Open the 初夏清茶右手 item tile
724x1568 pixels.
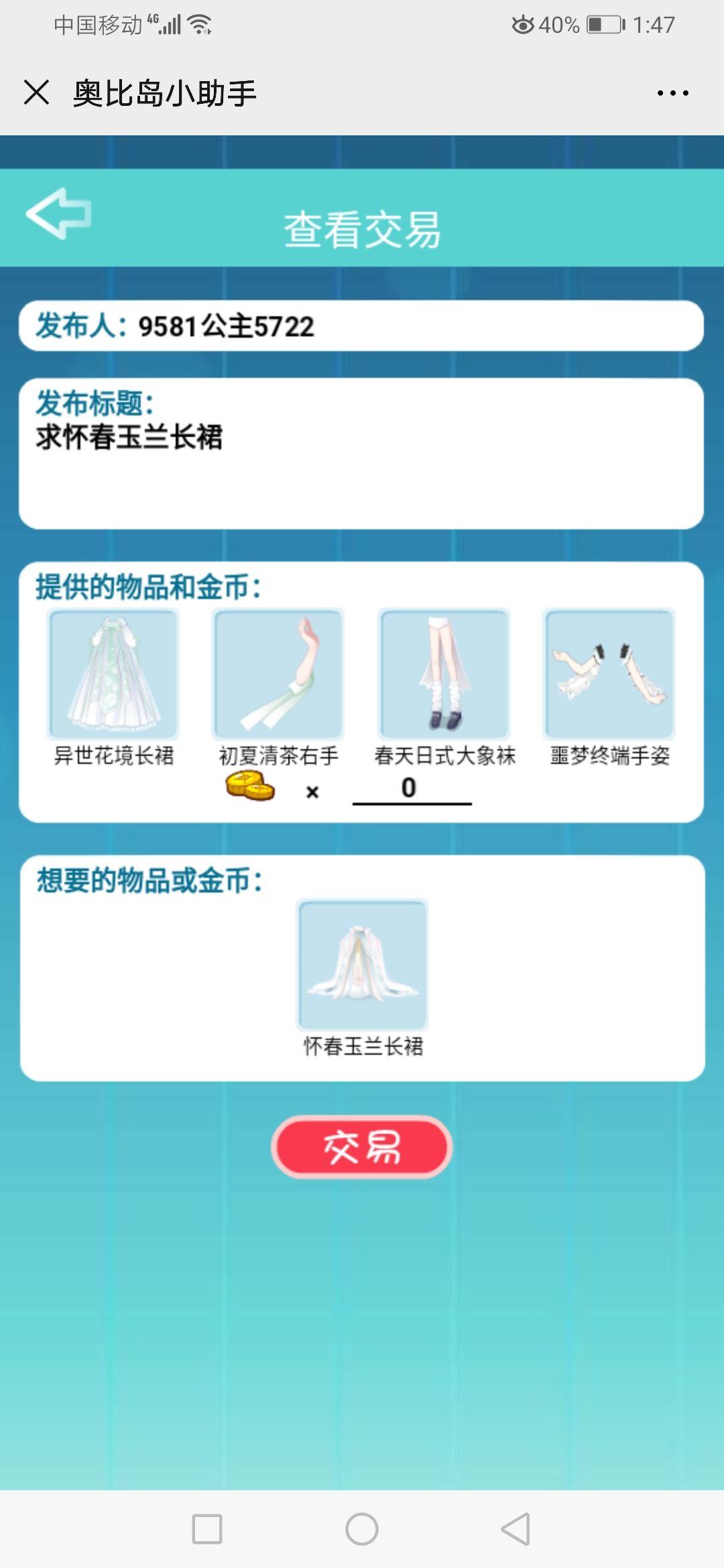click(x=278, y=674)
